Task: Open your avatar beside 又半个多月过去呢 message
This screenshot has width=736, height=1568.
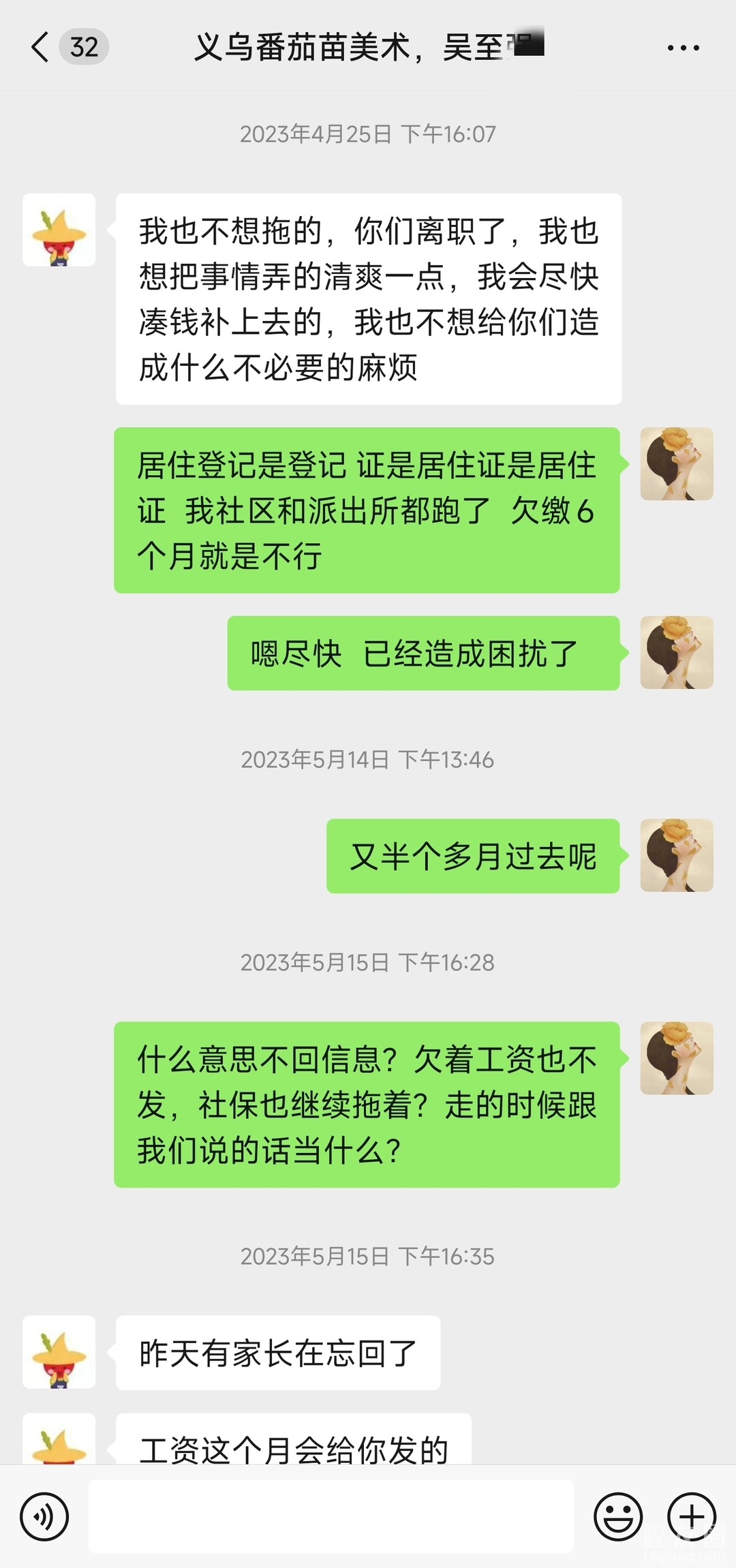Action: (x=676, y=855)
